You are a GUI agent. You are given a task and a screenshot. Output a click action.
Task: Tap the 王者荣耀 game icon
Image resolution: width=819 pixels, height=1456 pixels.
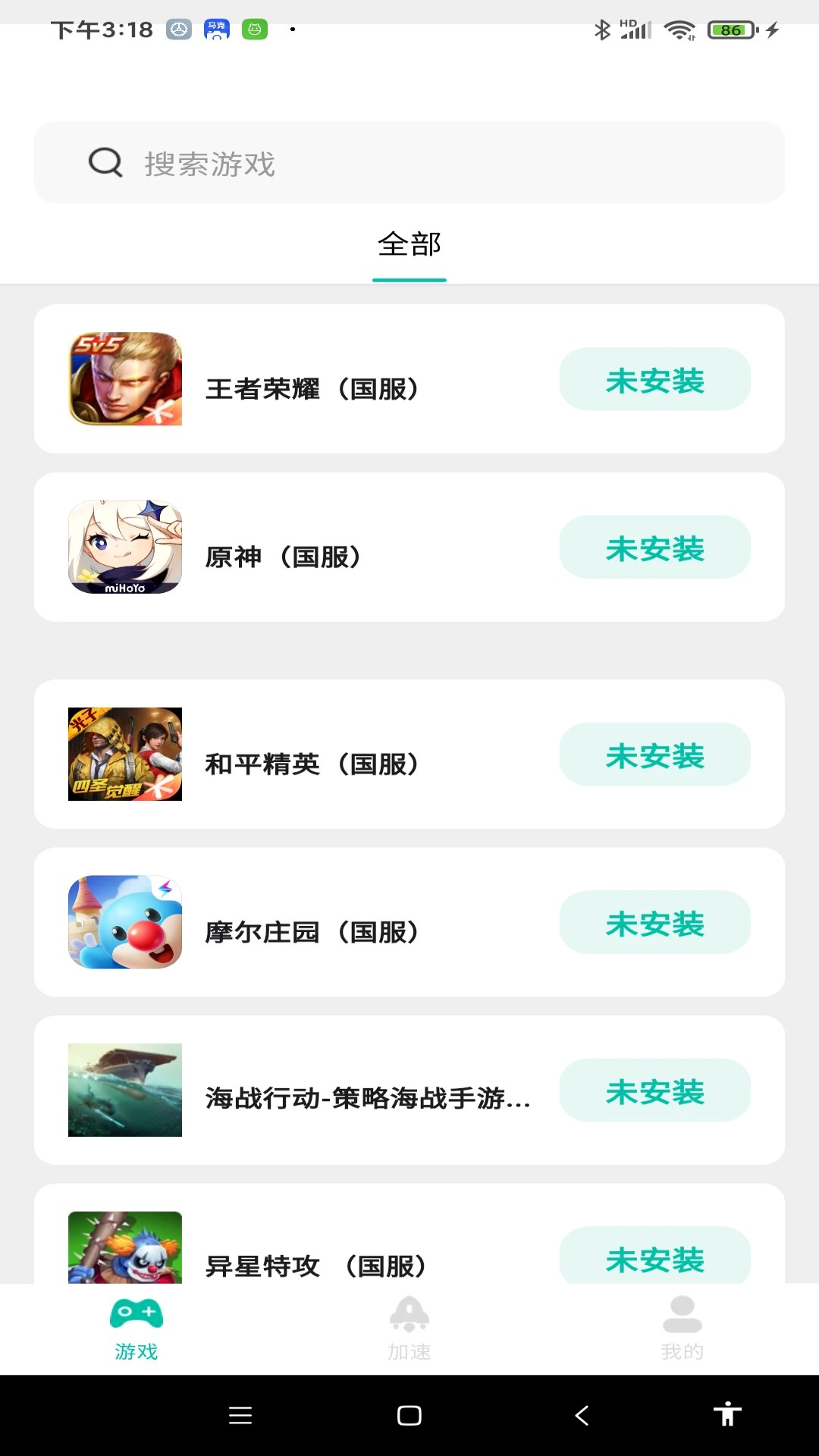[x=124, y=379]
